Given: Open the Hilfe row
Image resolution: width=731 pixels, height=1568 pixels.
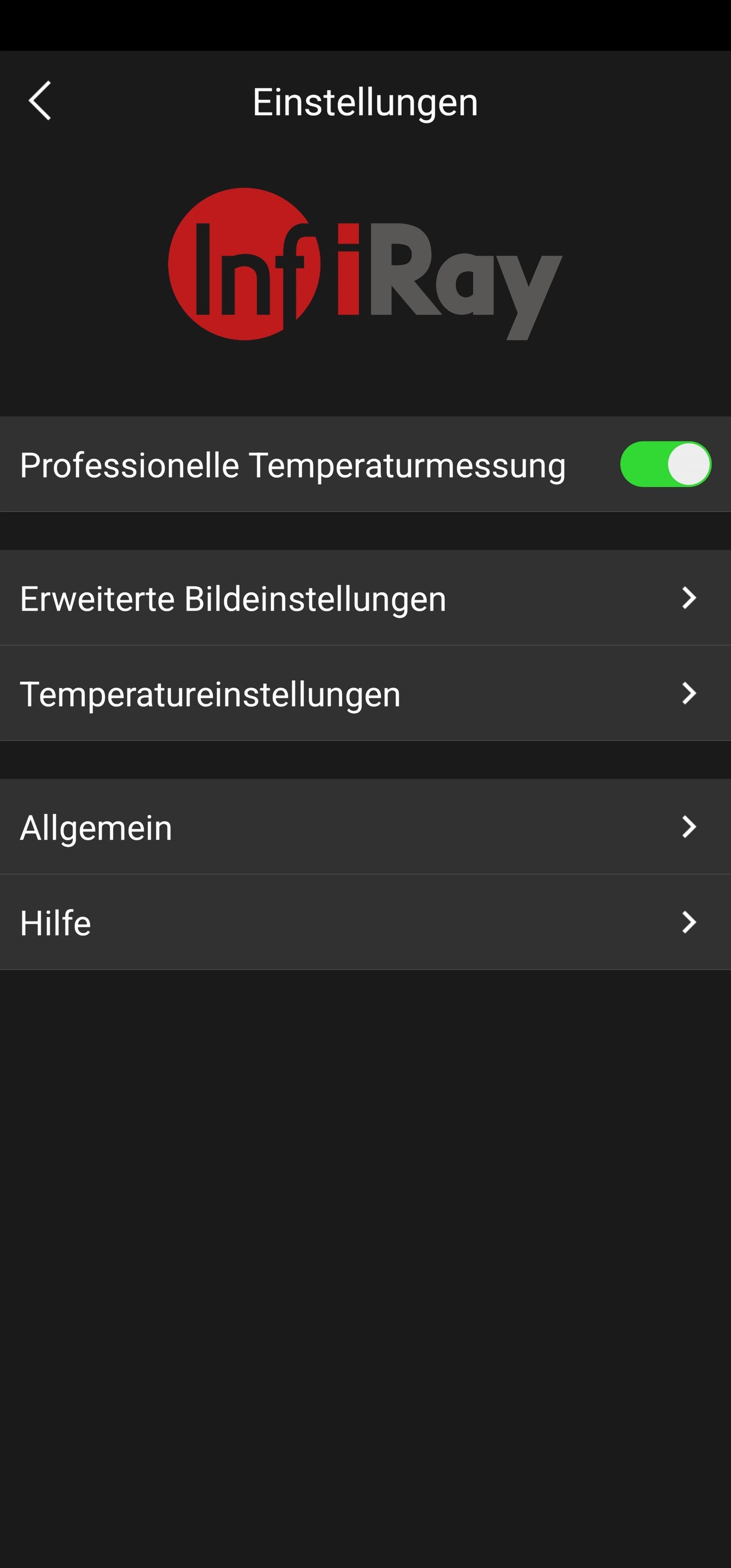Looking at the screenshot, I should point(365,922).
